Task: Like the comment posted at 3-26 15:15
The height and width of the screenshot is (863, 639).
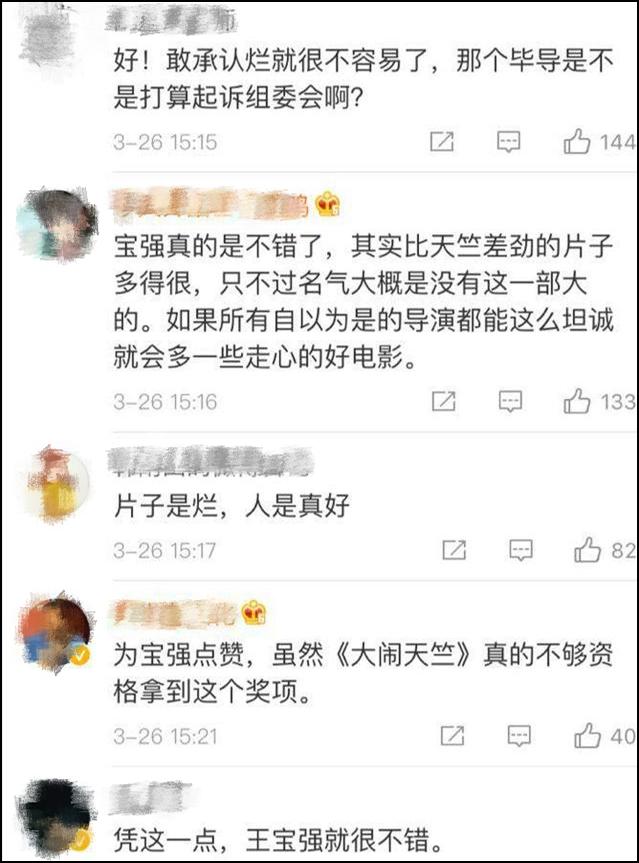Action: (577, 142)
